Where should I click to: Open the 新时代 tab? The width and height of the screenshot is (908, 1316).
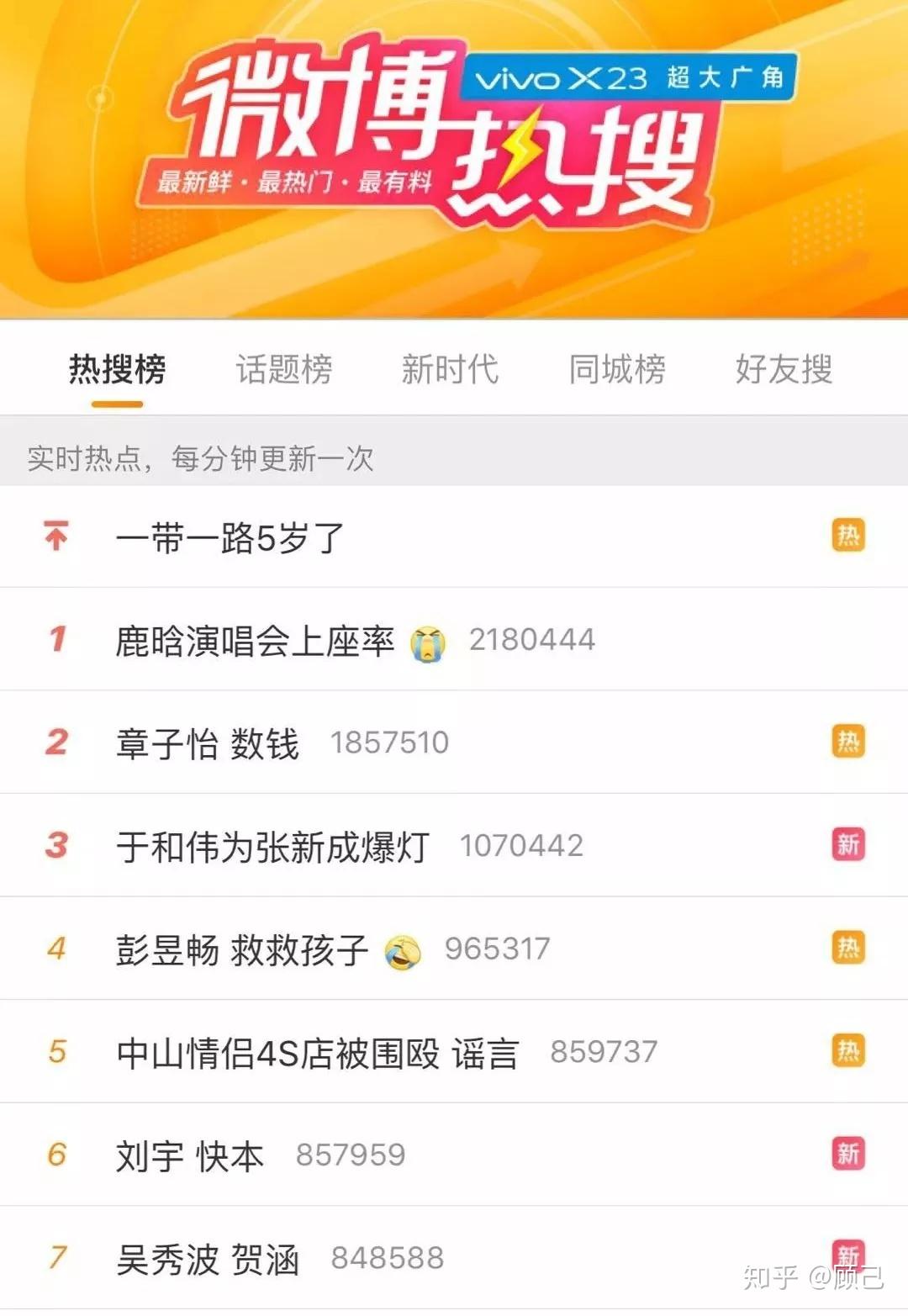(450, 369)
